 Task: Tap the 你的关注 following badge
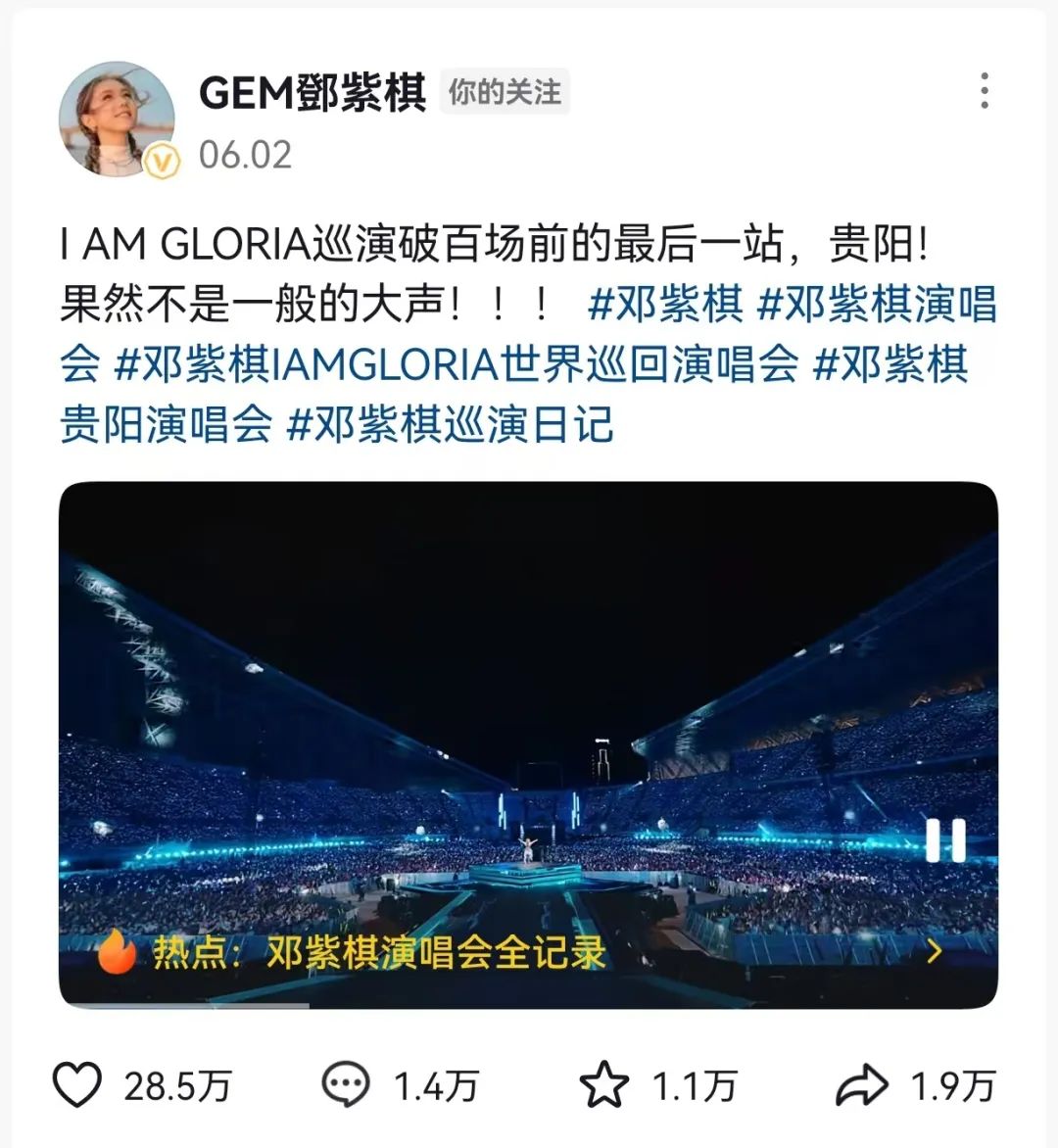pyautogui.click(x=505, y=93)
